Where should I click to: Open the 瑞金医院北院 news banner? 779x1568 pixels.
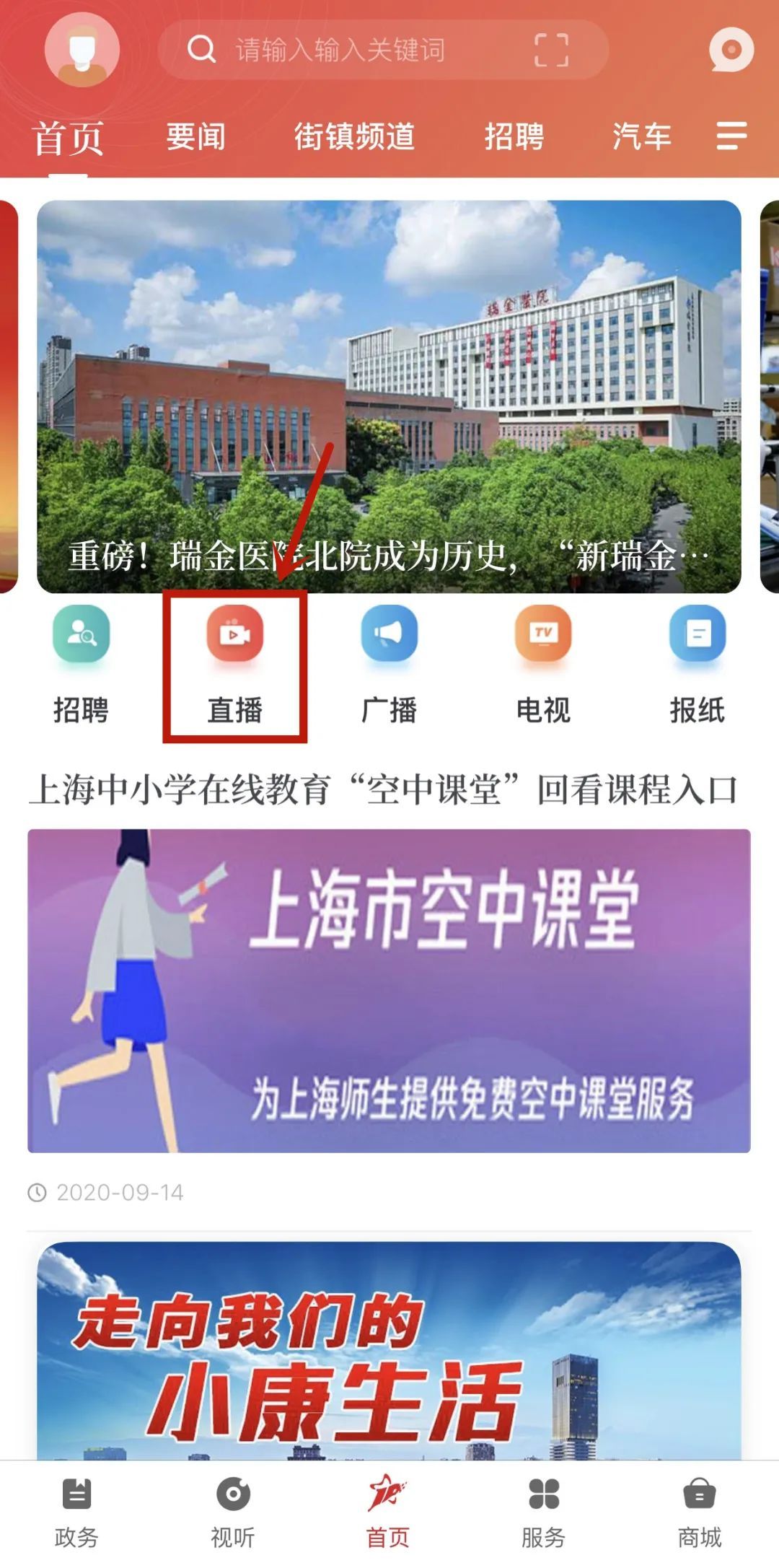pyautogui.click(x=389, y=395)
